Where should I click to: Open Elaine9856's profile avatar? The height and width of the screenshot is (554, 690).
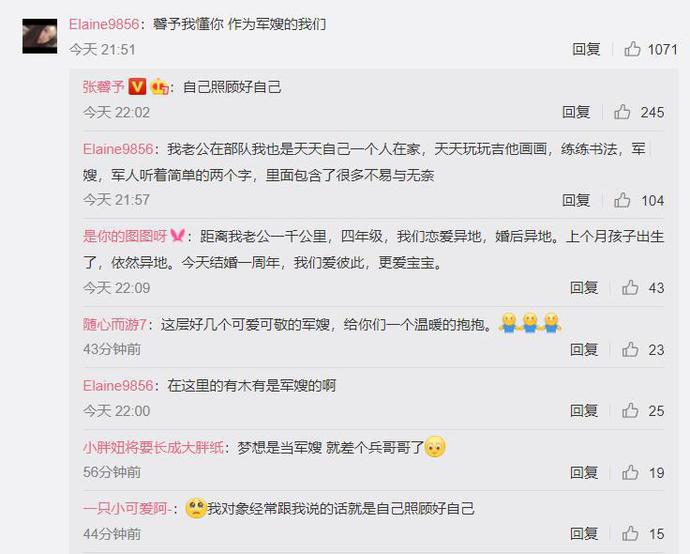click(x=41, y=36)
